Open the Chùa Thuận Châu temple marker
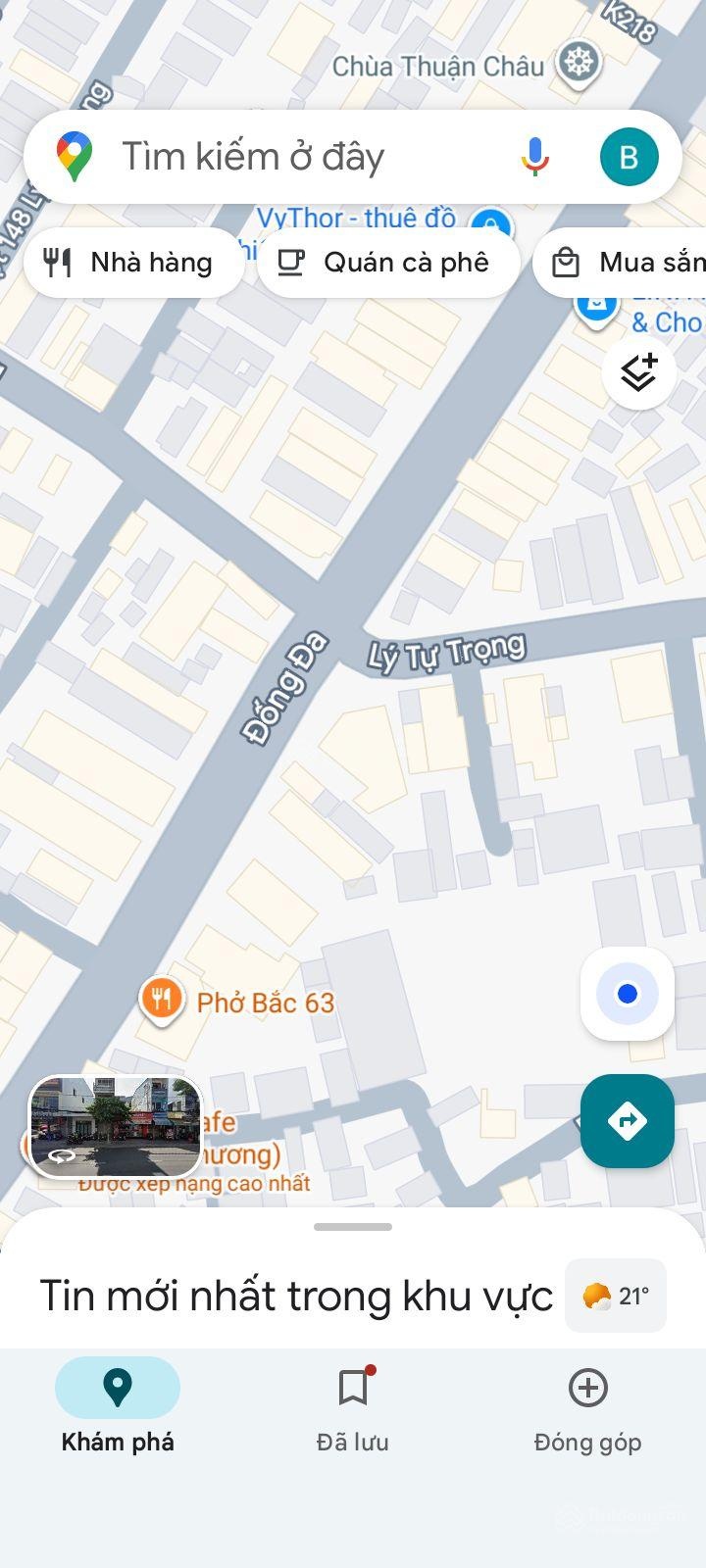706x1568 pixels. tap(579, 64)
